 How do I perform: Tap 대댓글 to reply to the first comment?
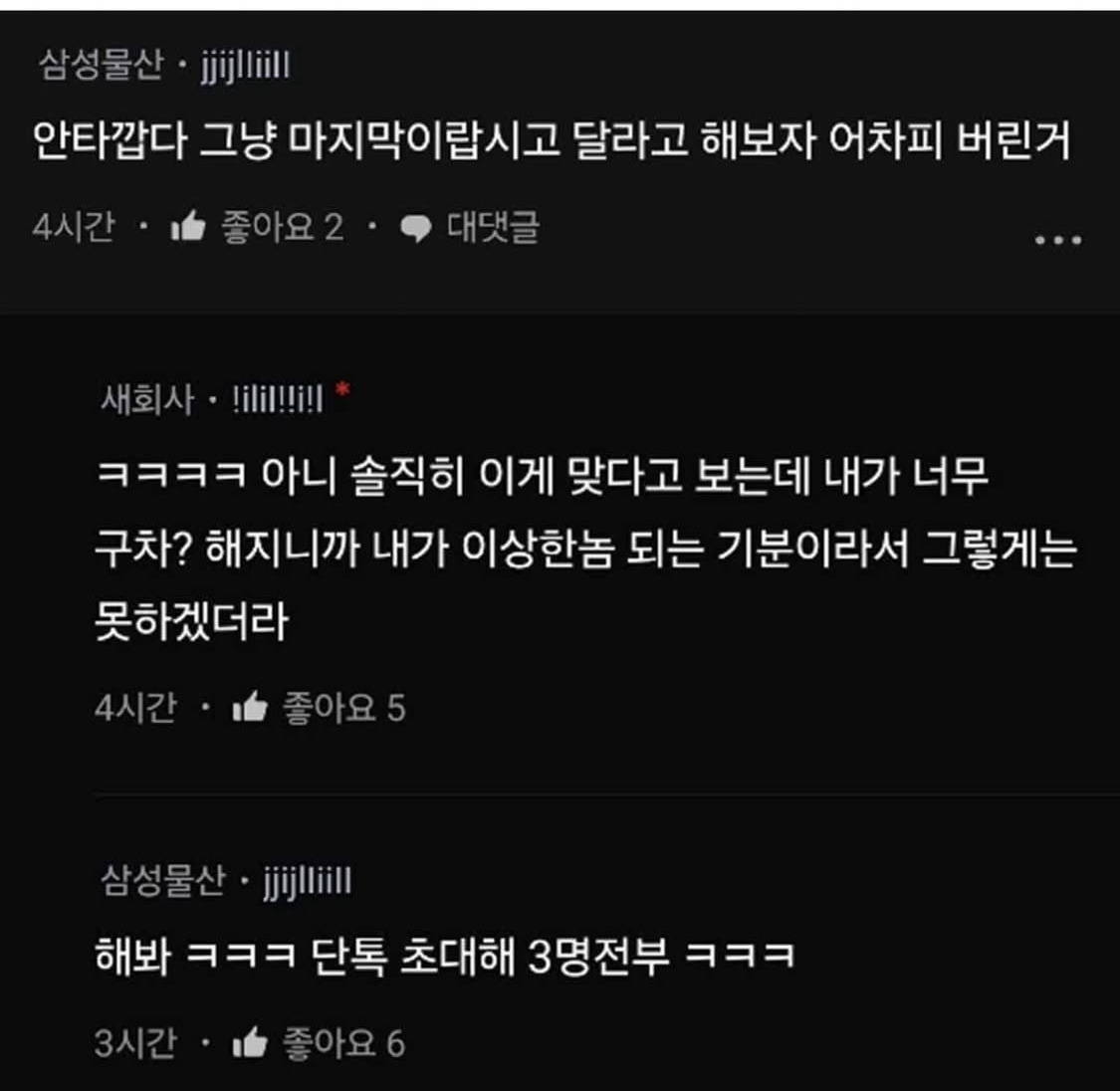click(470, 228)
